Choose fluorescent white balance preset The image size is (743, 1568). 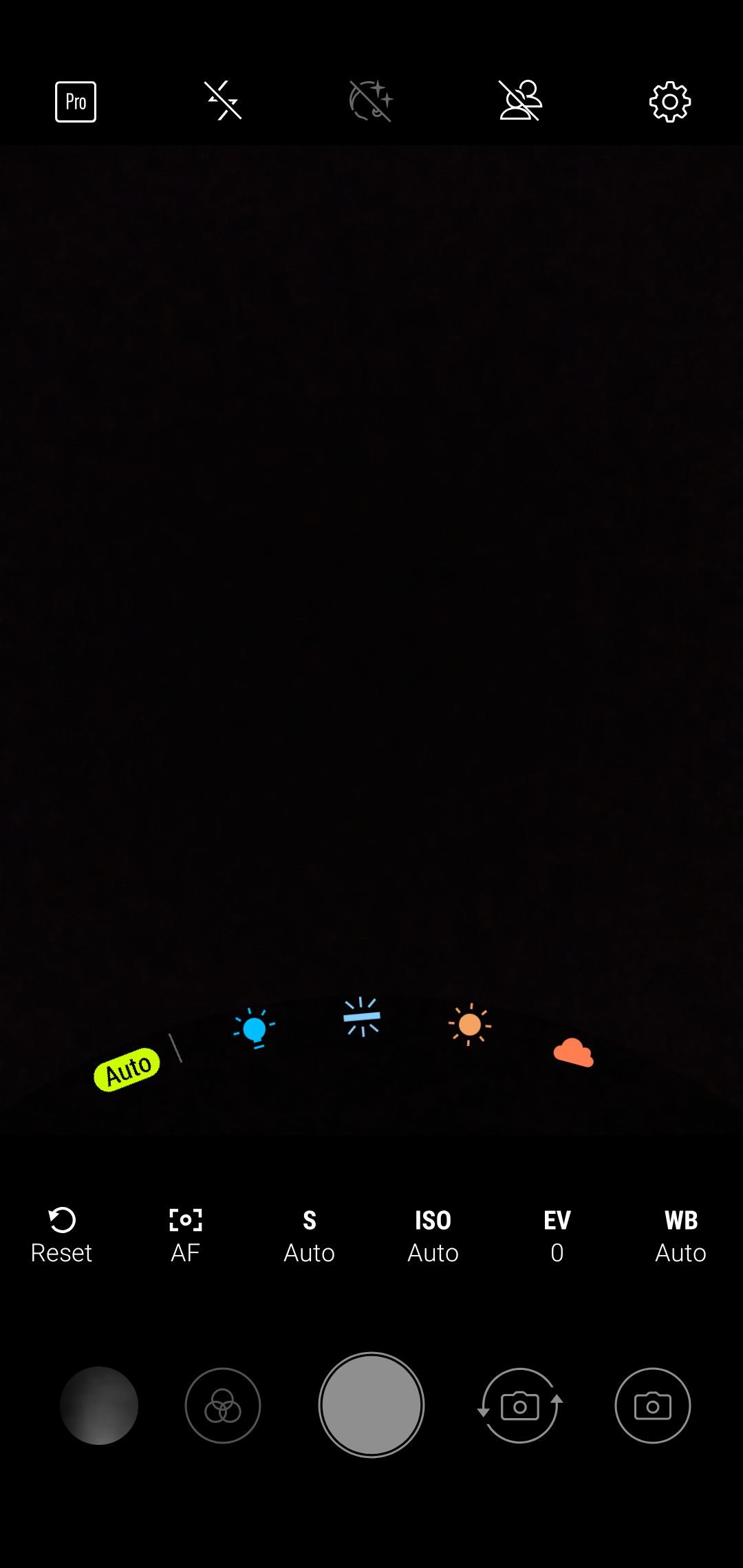(362, 1017)
